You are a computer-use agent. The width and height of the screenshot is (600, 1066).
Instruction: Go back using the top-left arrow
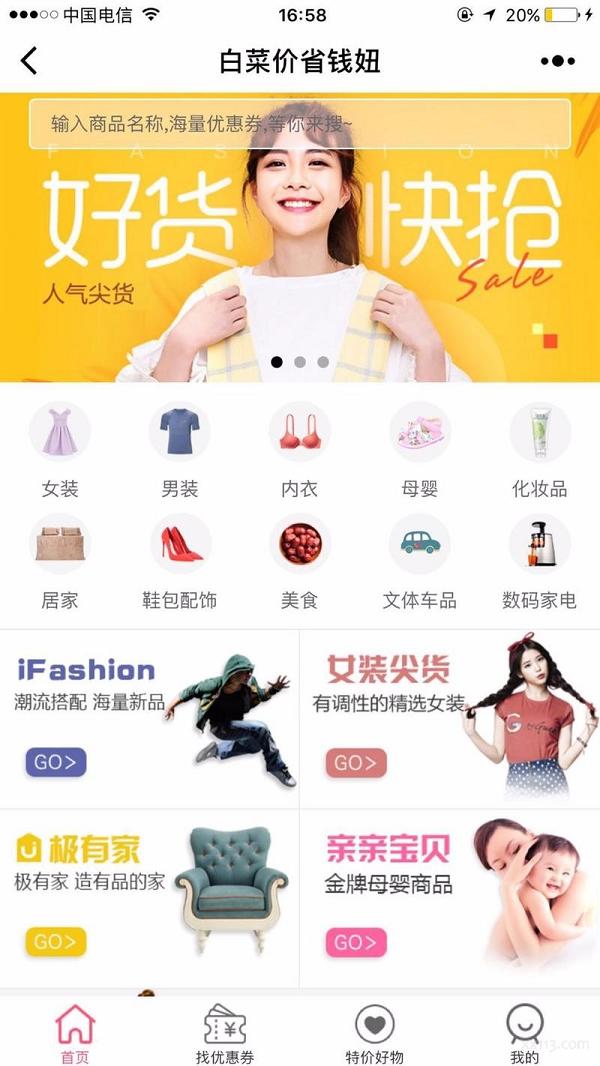29,61
